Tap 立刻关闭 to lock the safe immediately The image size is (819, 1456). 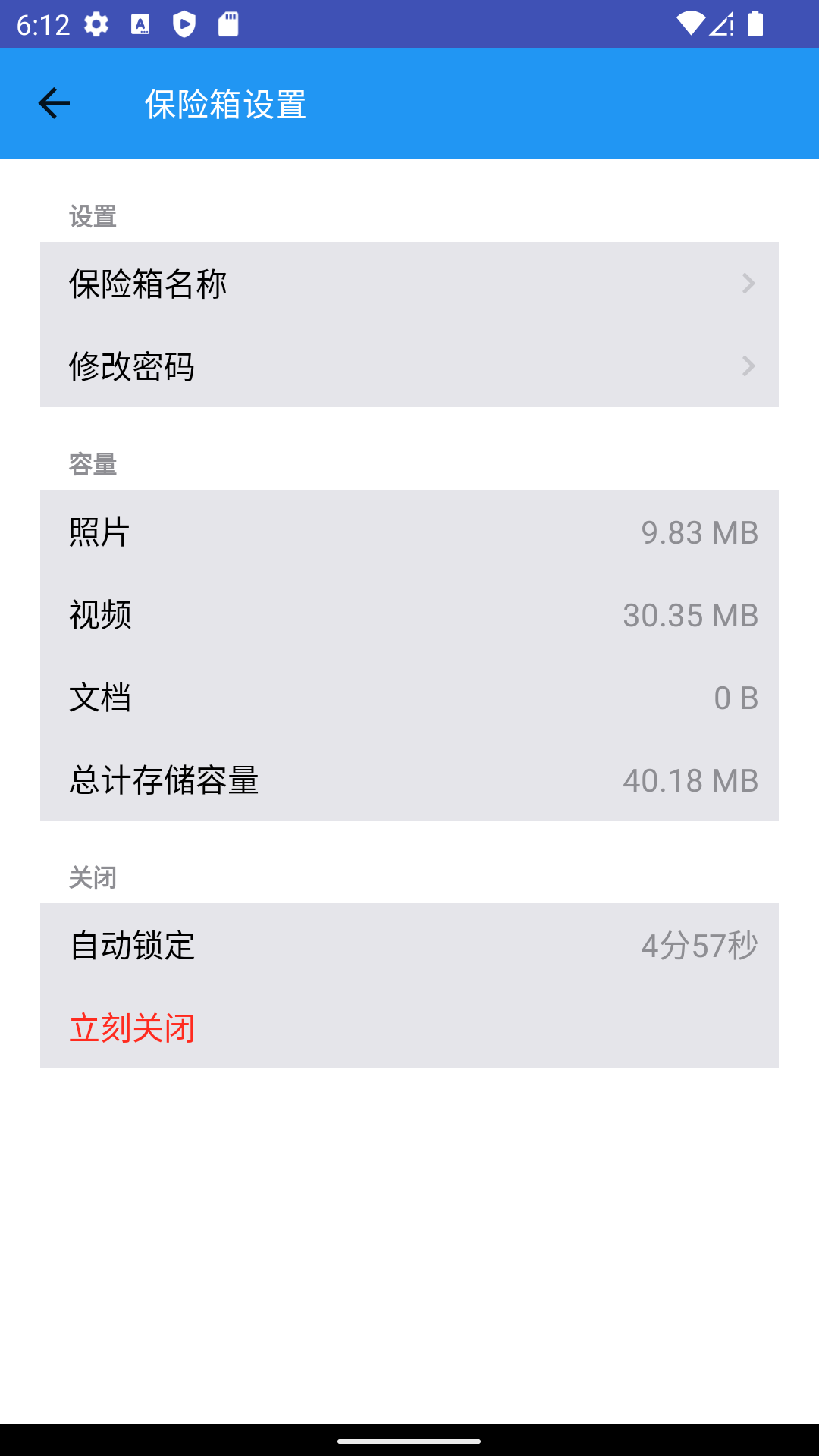(133, 1029)
